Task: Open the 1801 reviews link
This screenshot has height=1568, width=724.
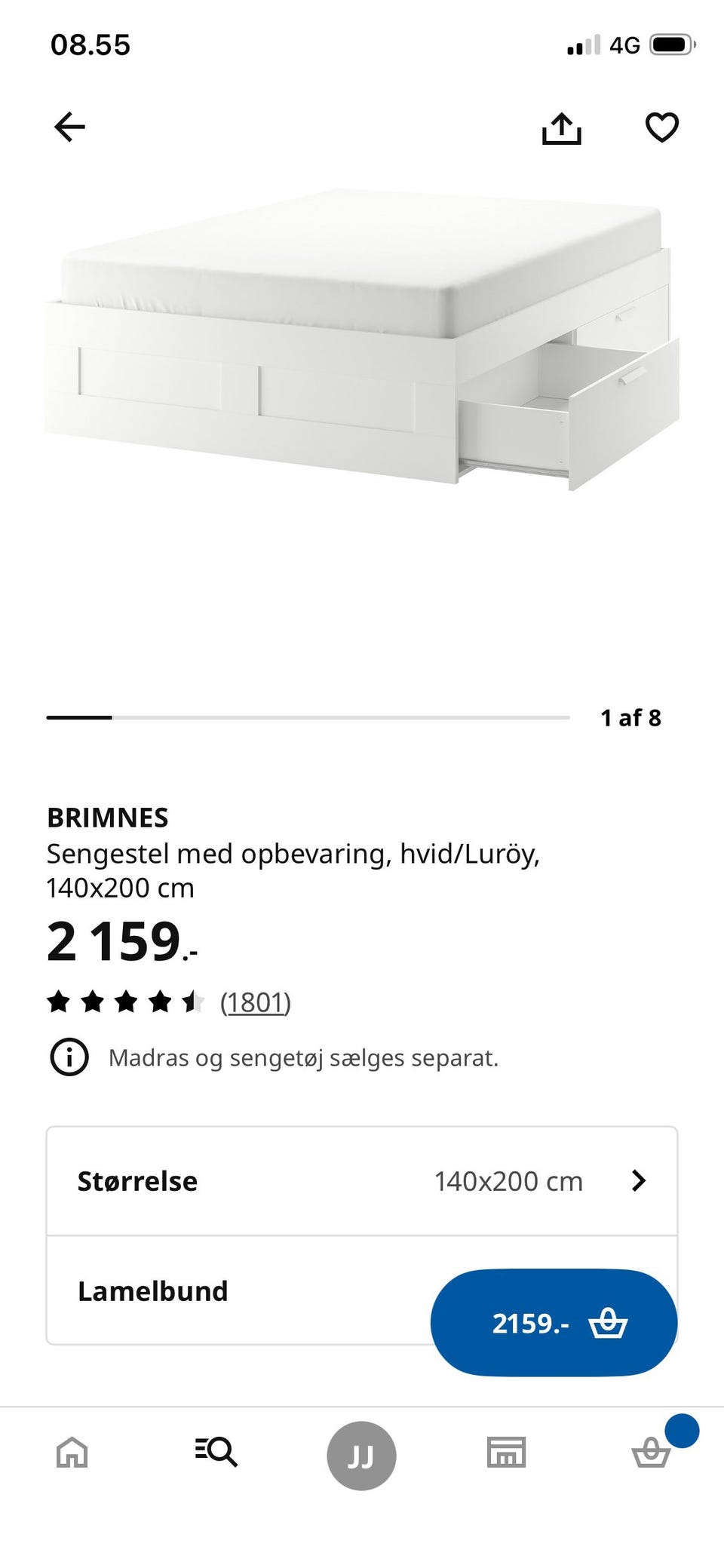Action: [256, 1003]
